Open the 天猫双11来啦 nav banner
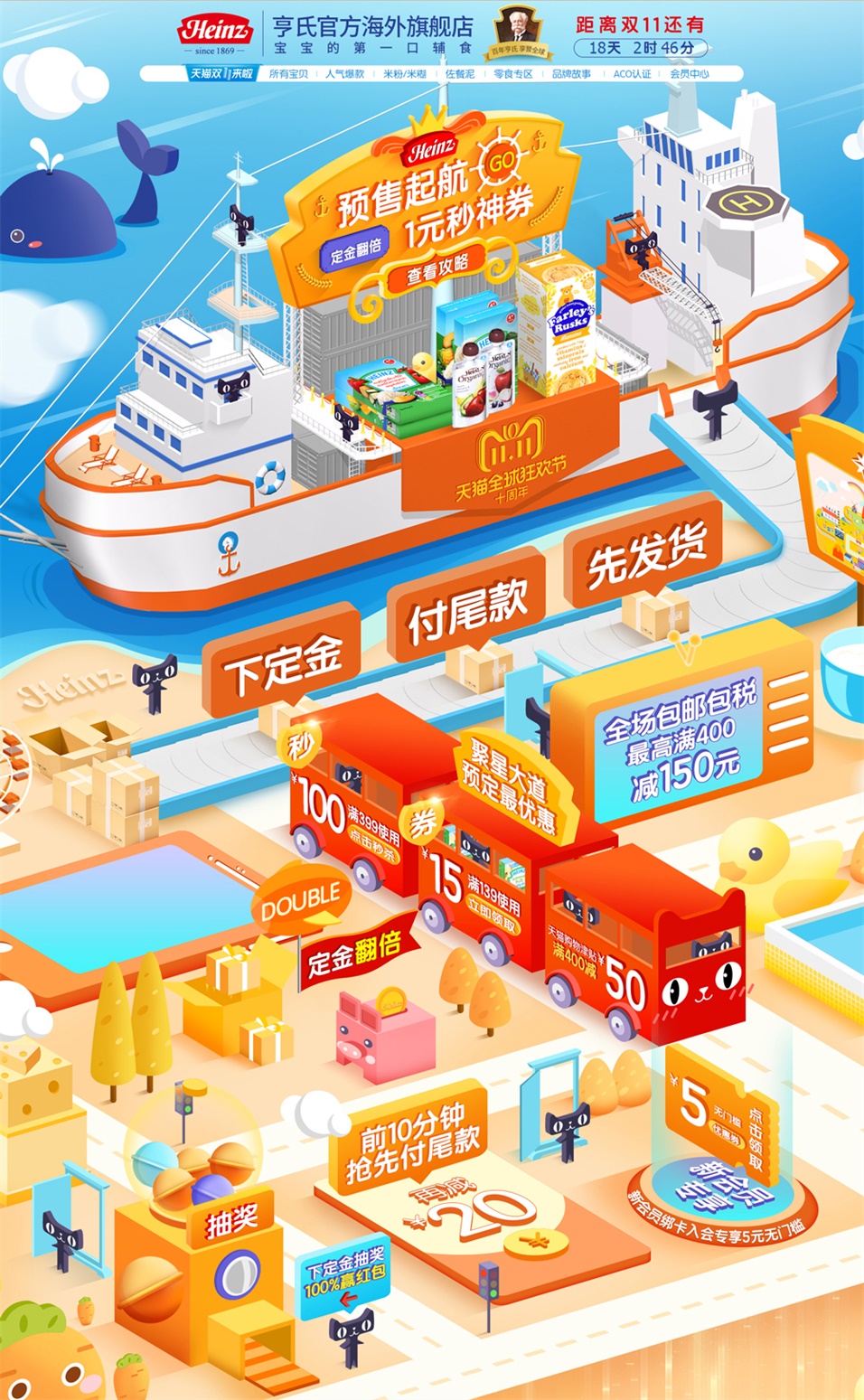Viewport: 864px width, 1400px height. (x=222, y=74)
